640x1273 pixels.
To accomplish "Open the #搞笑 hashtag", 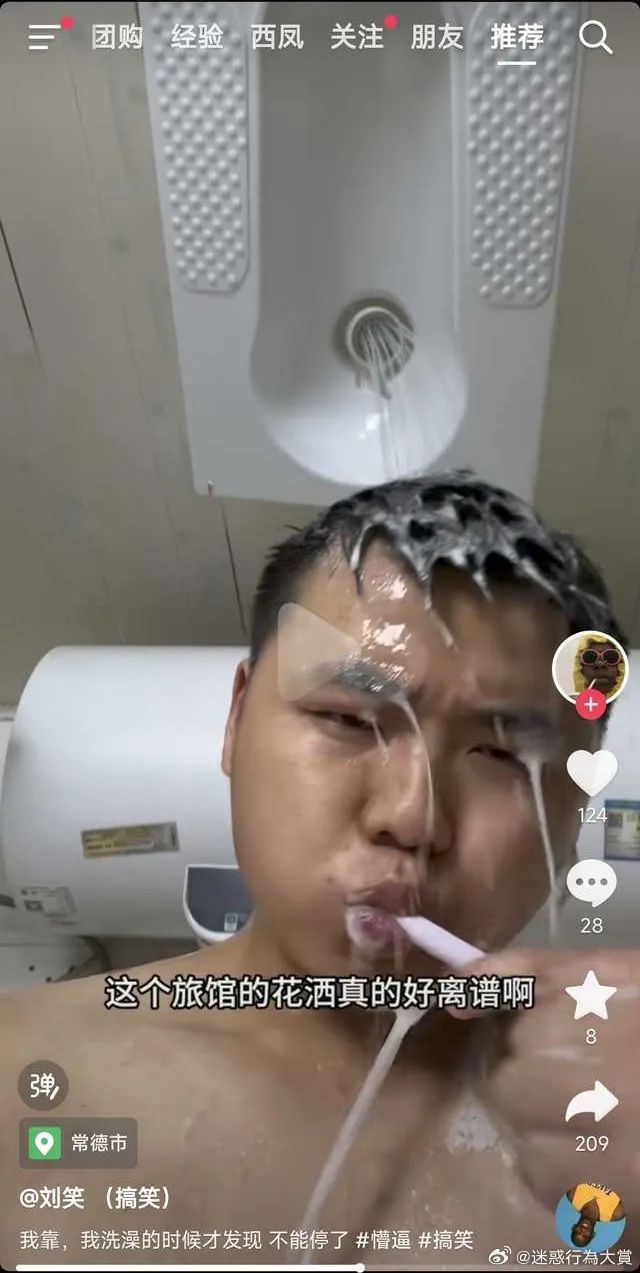I will click(x=446, y=1240).
